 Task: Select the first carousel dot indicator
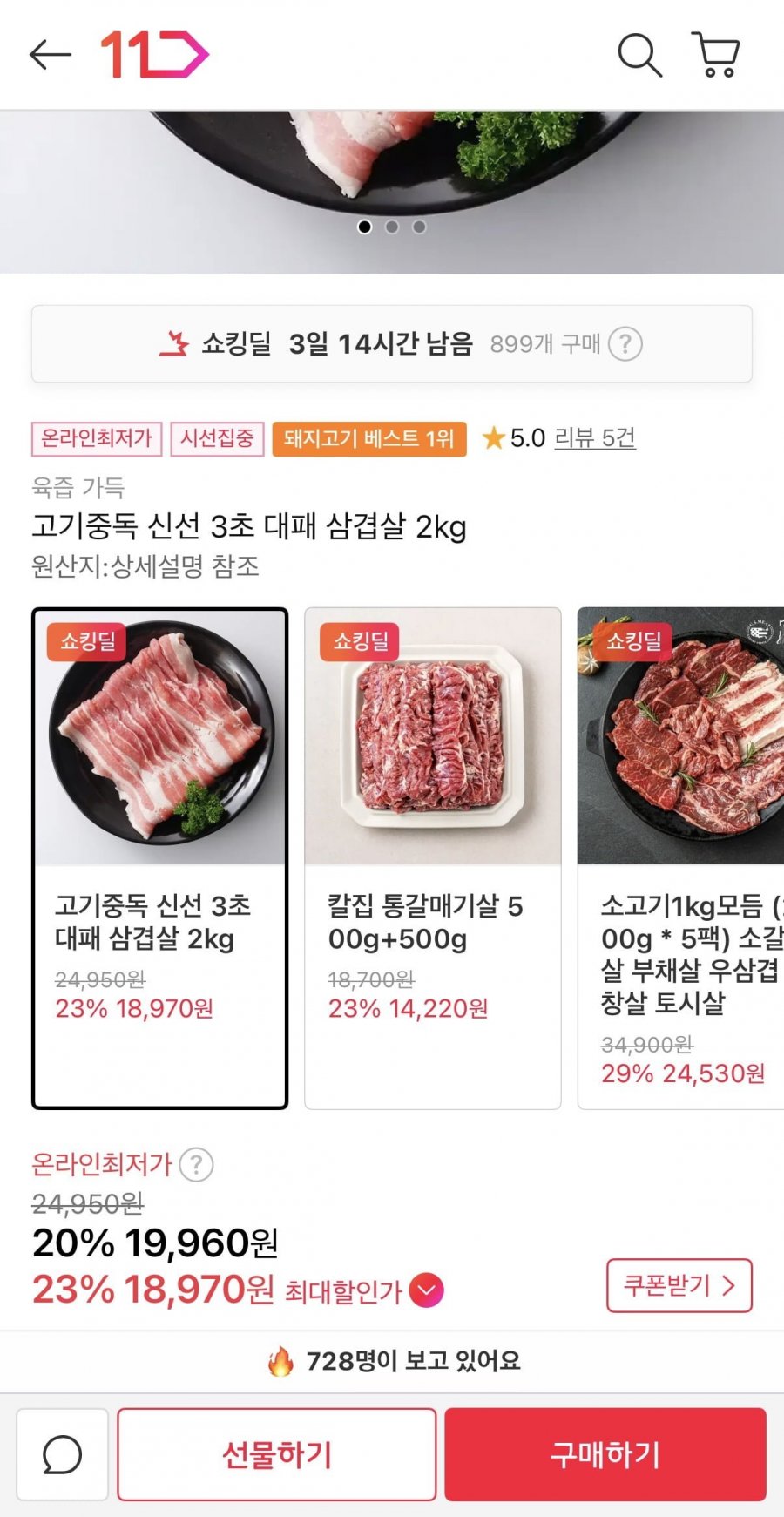pyautogui.click(x=365, y=227)
